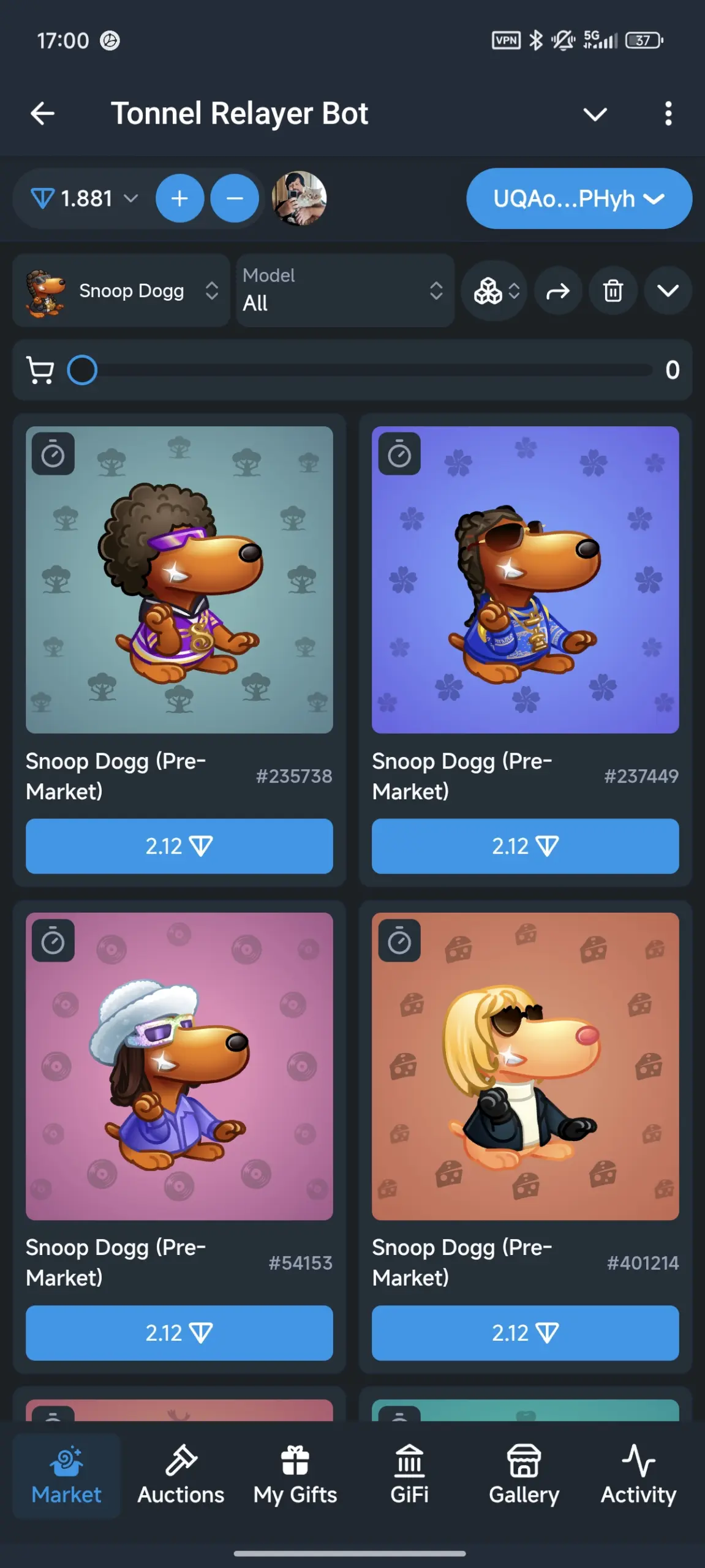
Task: Expand the 1.881 balance dropdown
Action: pyautogui.click(x=85, y=198)
